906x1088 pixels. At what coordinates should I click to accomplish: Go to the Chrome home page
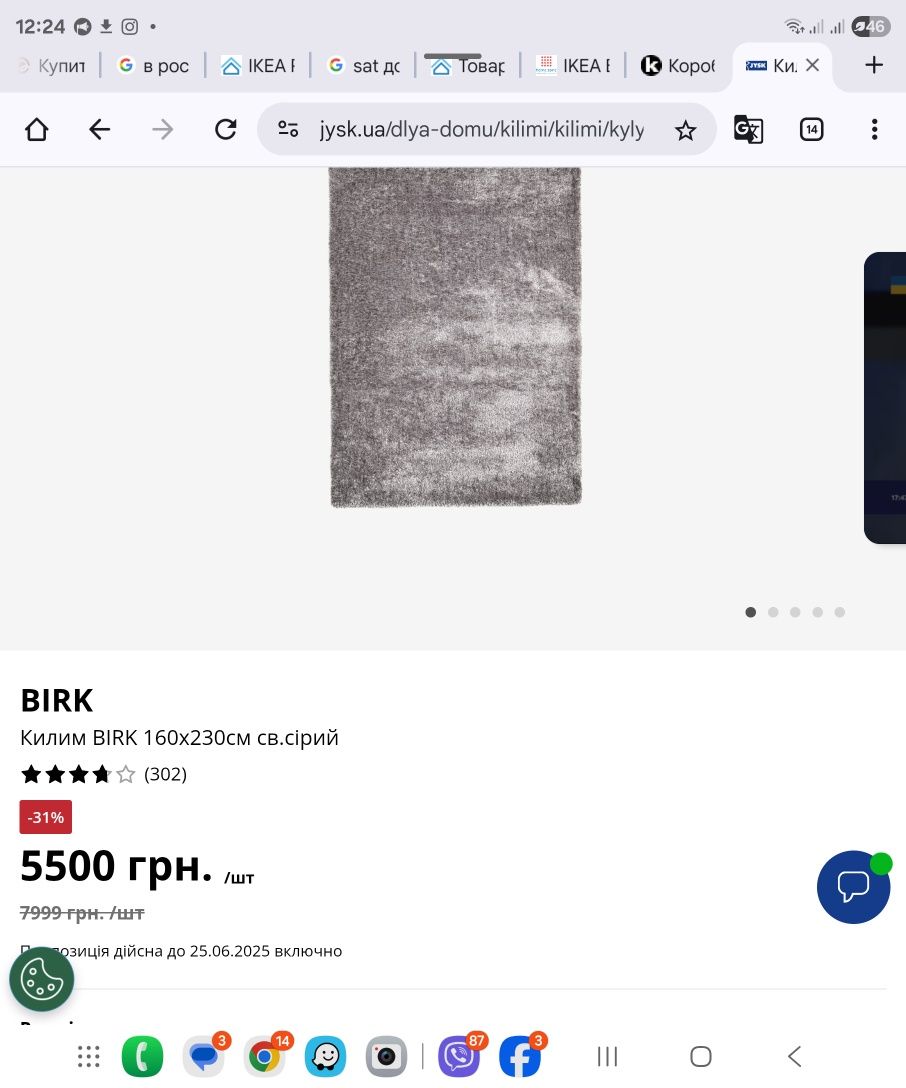[x=37, y=129]
